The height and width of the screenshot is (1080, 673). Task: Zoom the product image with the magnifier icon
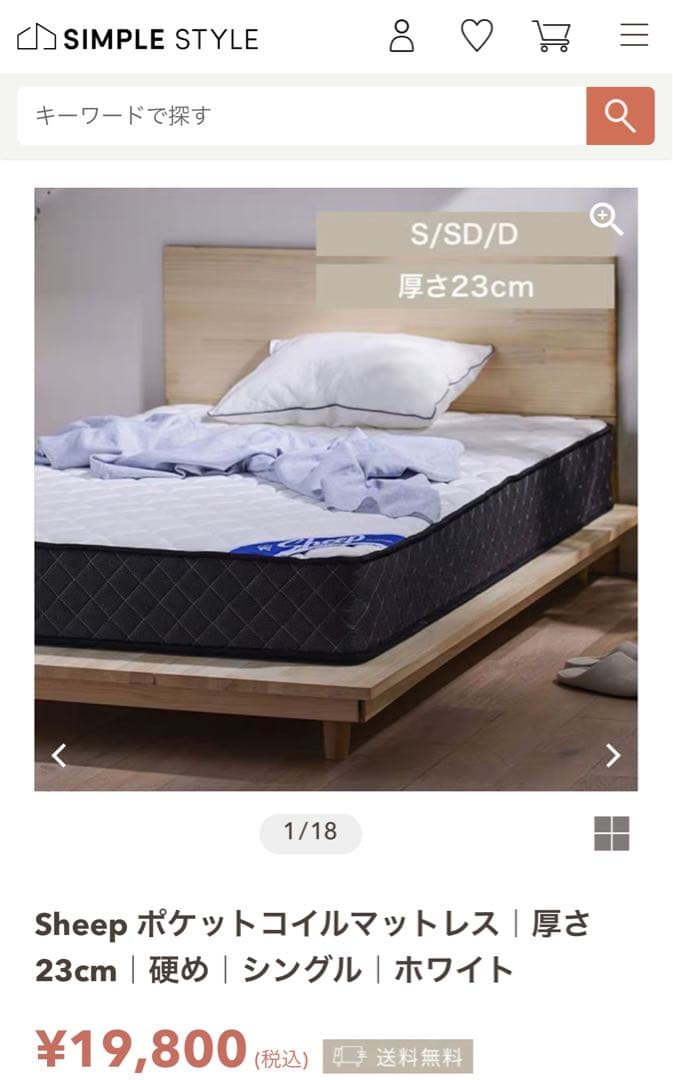tap(606, 219)
